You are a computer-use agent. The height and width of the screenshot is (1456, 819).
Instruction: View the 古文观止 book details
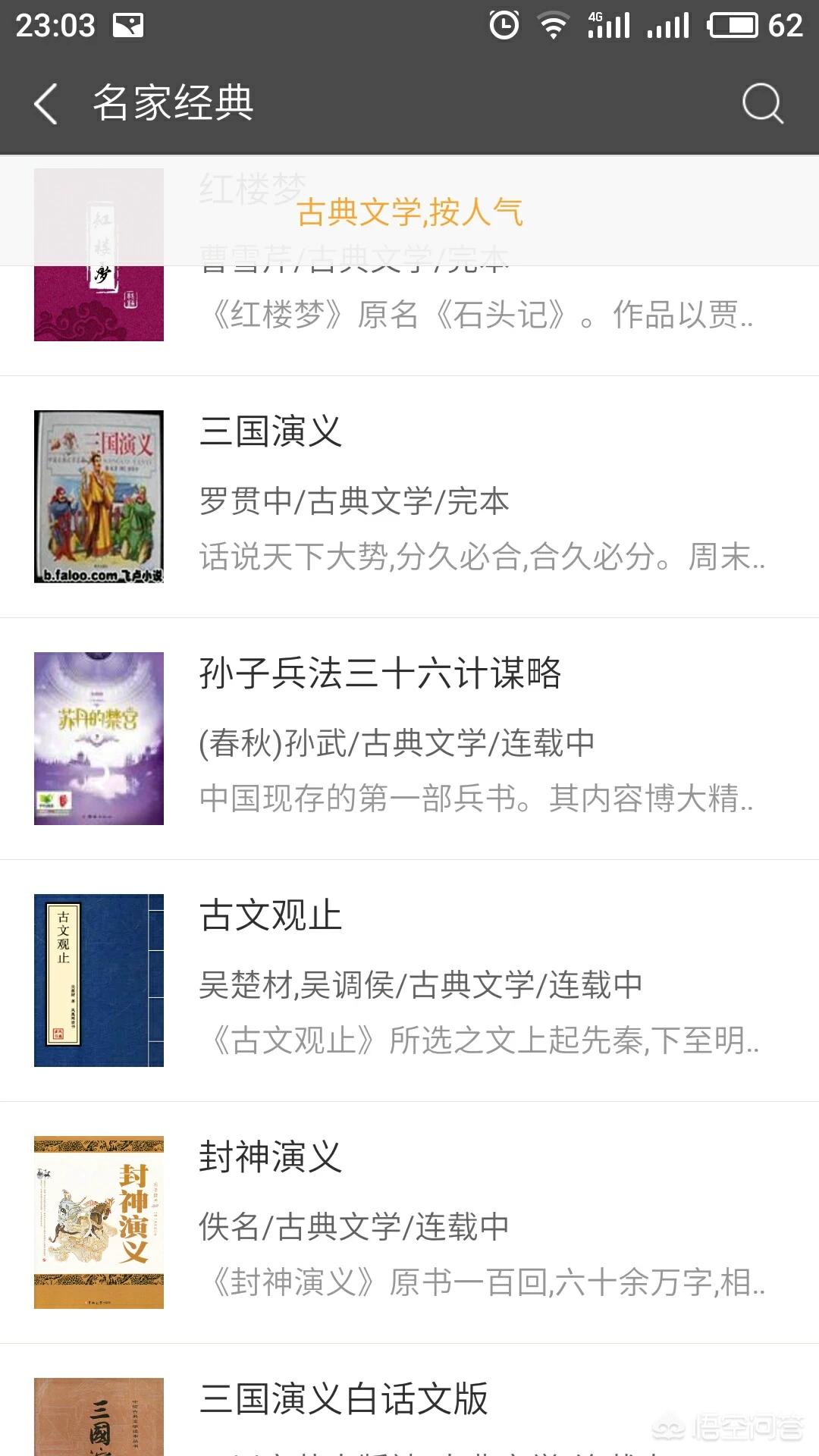pos(409,980)
